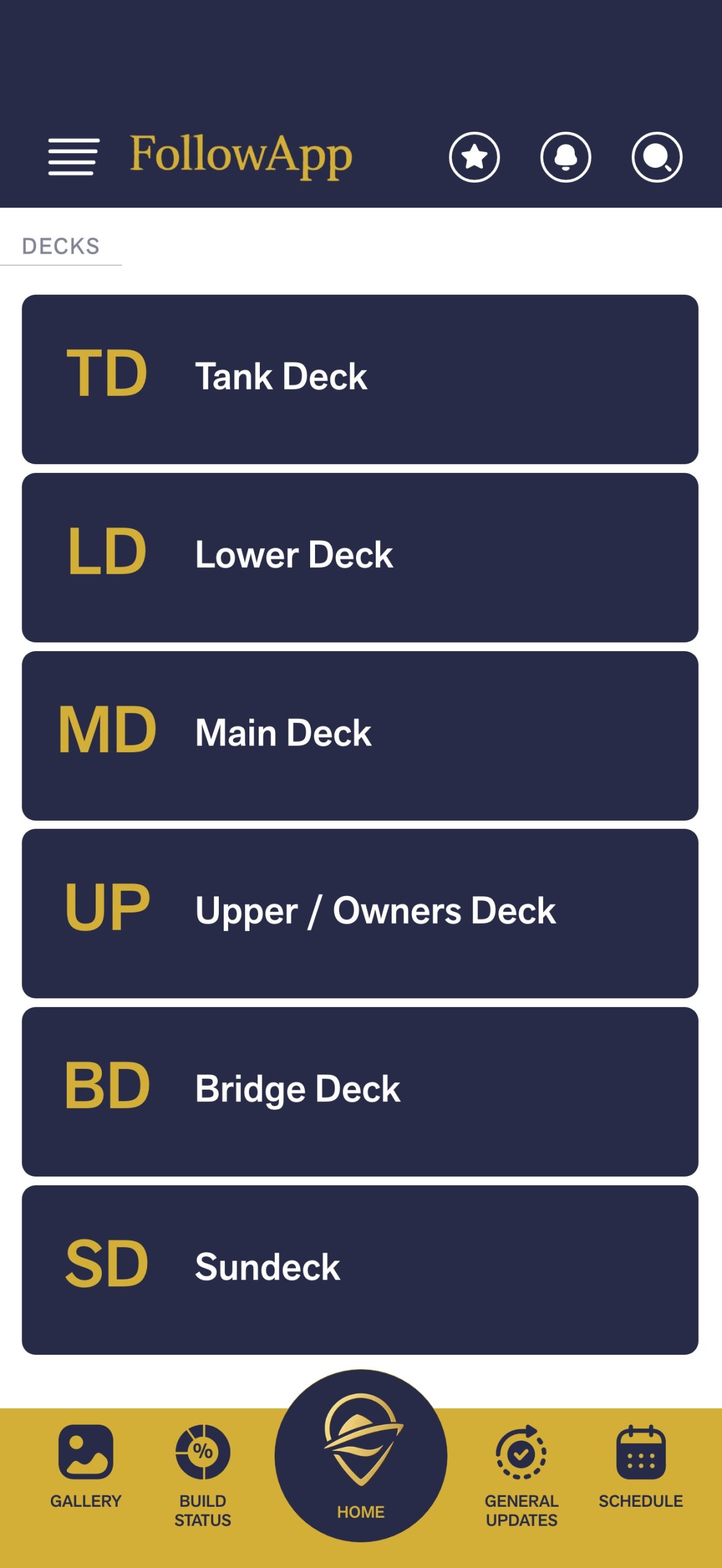Open the Tank Deck card
Image resolution: width=722 pixels, height=1568 pixels.
click(x=360, y=379)
